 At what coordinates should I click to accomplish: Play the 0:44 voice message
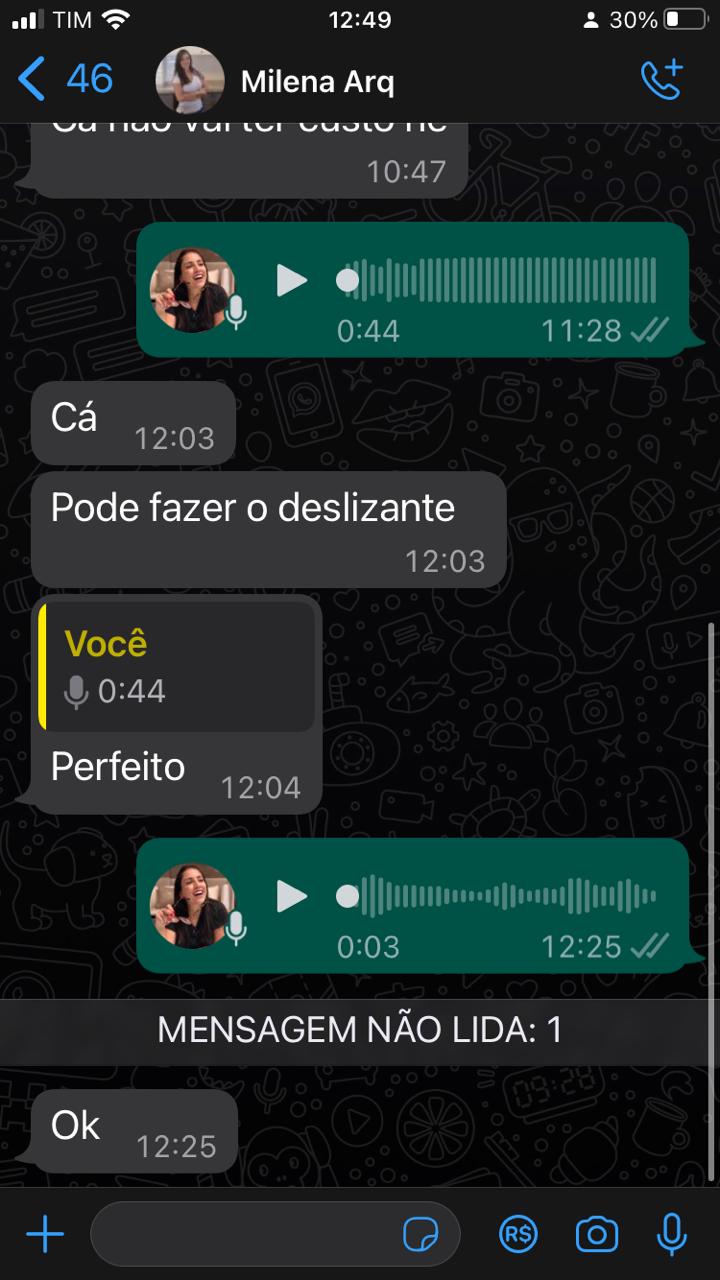292,281
